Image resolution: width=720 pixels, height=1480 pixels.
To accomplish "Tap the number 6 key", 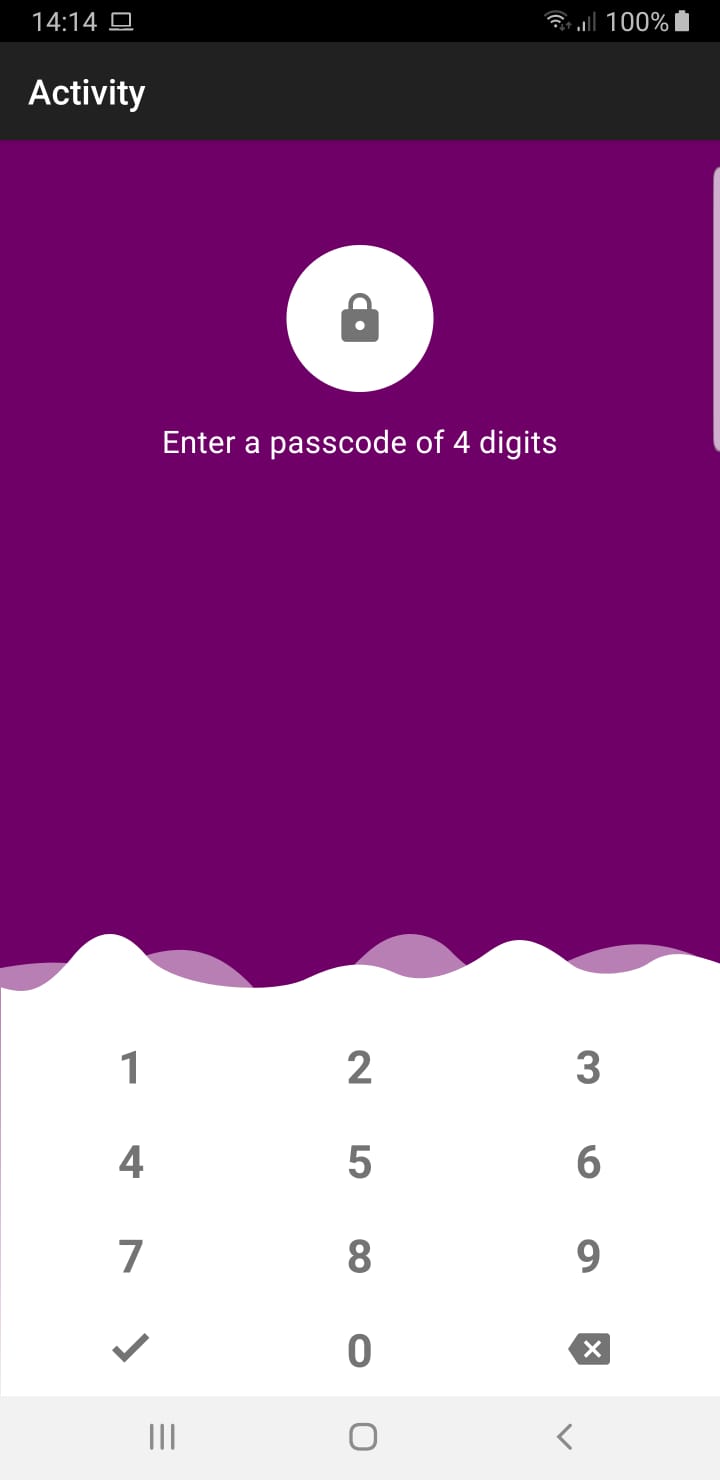I will click(x=589, y=1162).
